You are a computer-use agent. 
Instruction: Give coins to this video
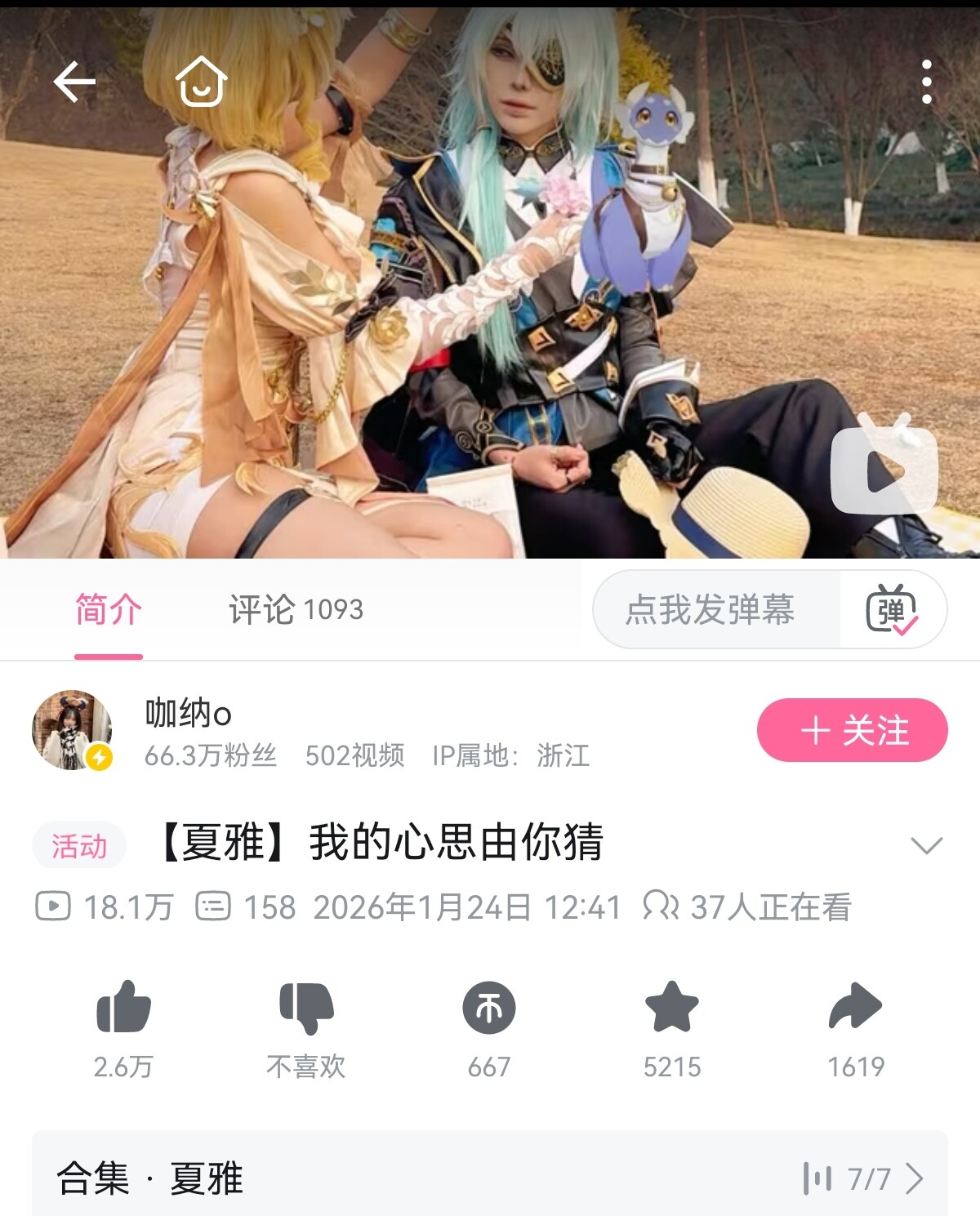tap(489, 1008)
